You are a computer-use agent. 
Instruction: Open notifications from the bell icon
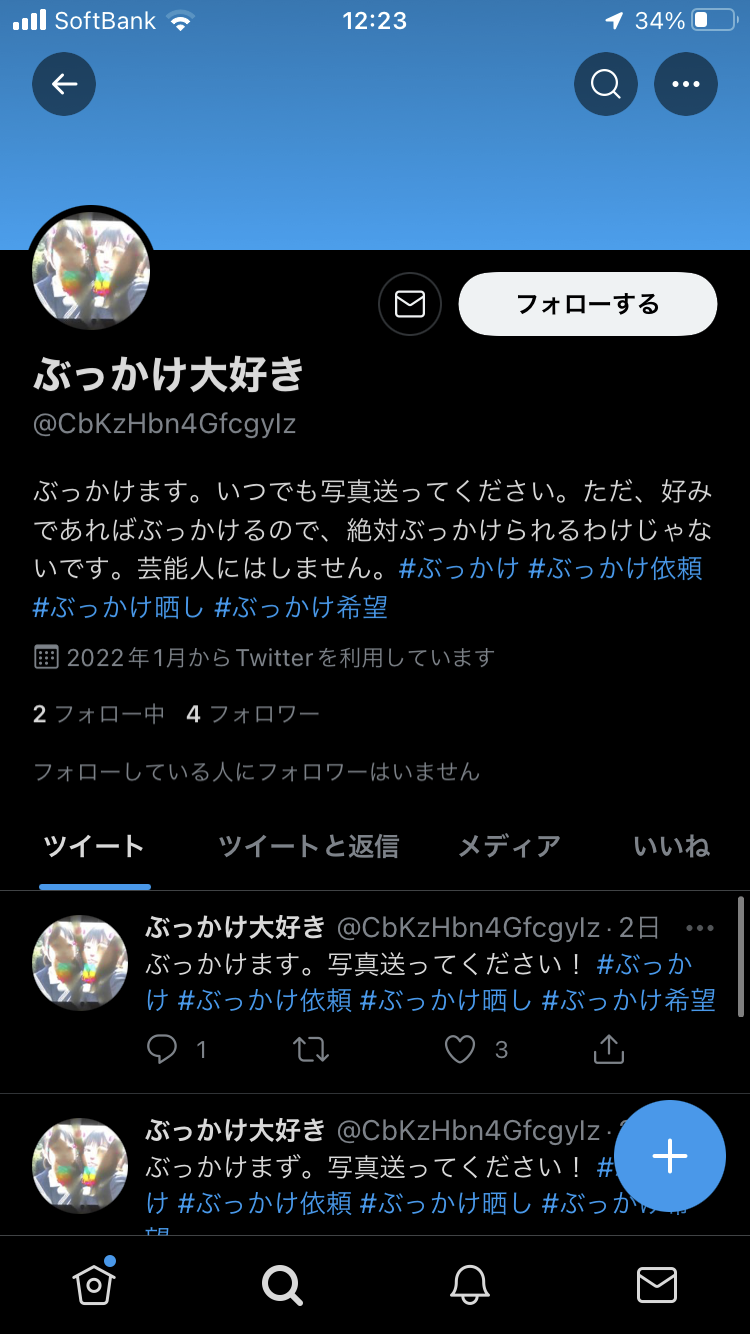click(470, 1287)
